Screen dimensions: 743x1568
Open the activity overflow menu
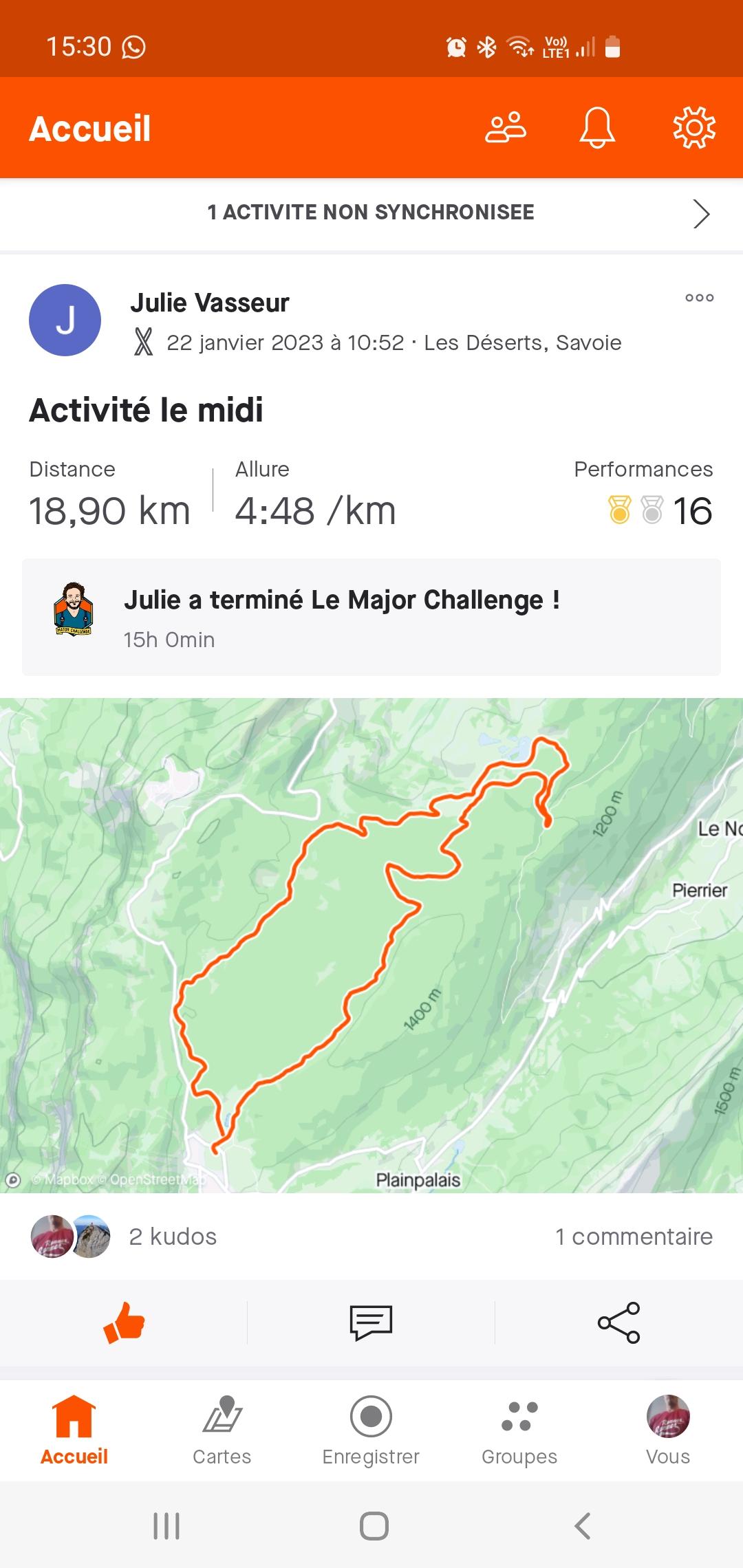coord(699,298)
